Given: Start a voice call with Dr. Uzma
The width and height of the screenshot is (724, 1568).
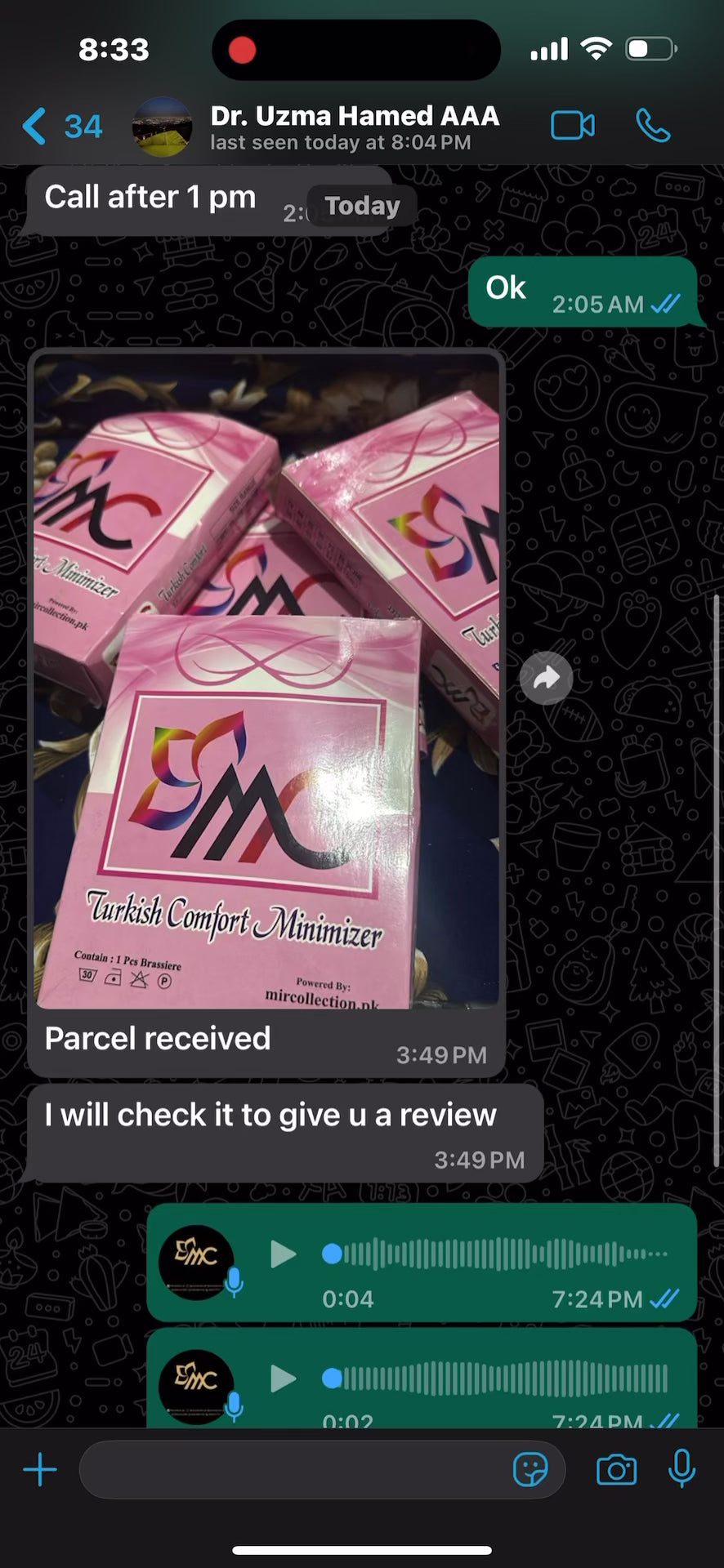Looking at the screenshot, I should pos(652,126).
